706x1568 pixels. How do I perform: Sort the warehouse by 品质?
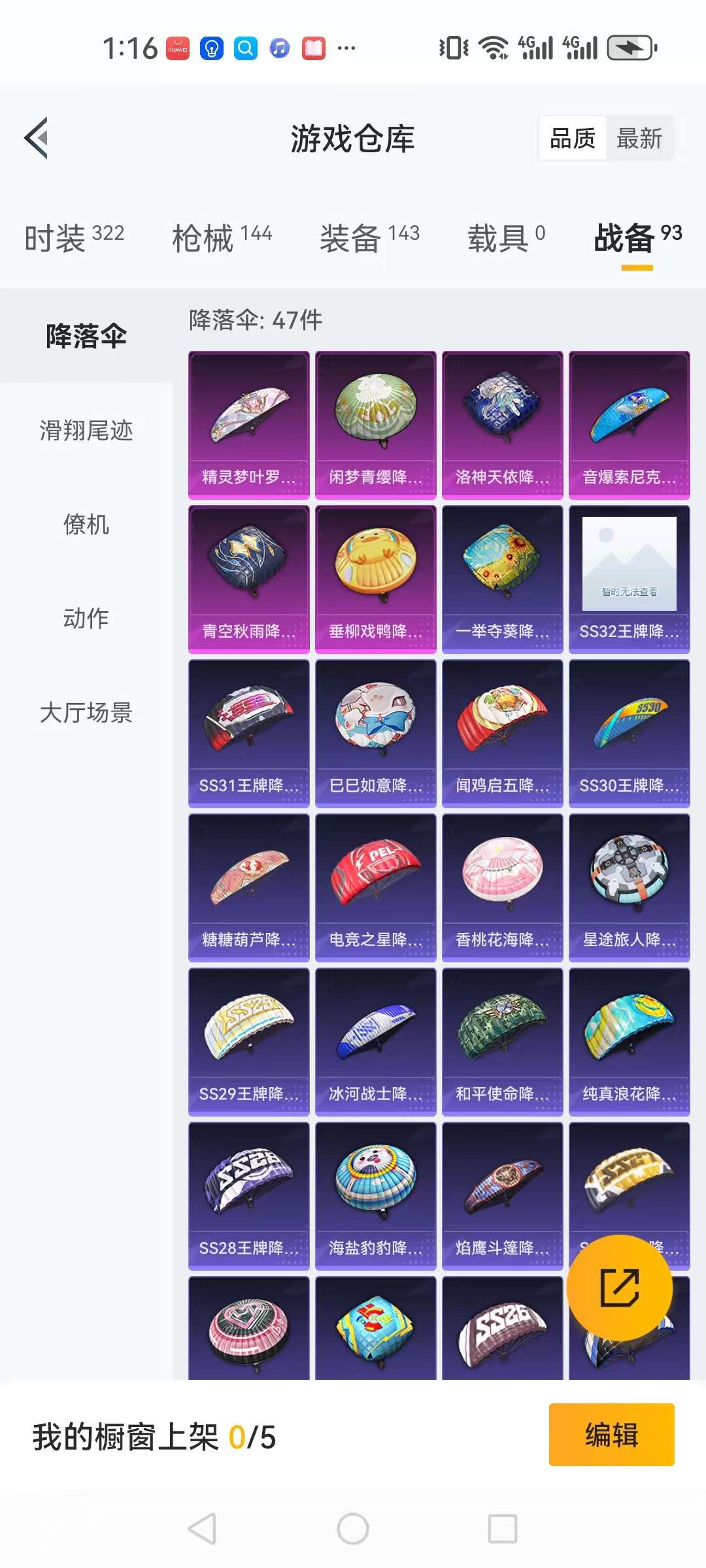click(573, 139)
